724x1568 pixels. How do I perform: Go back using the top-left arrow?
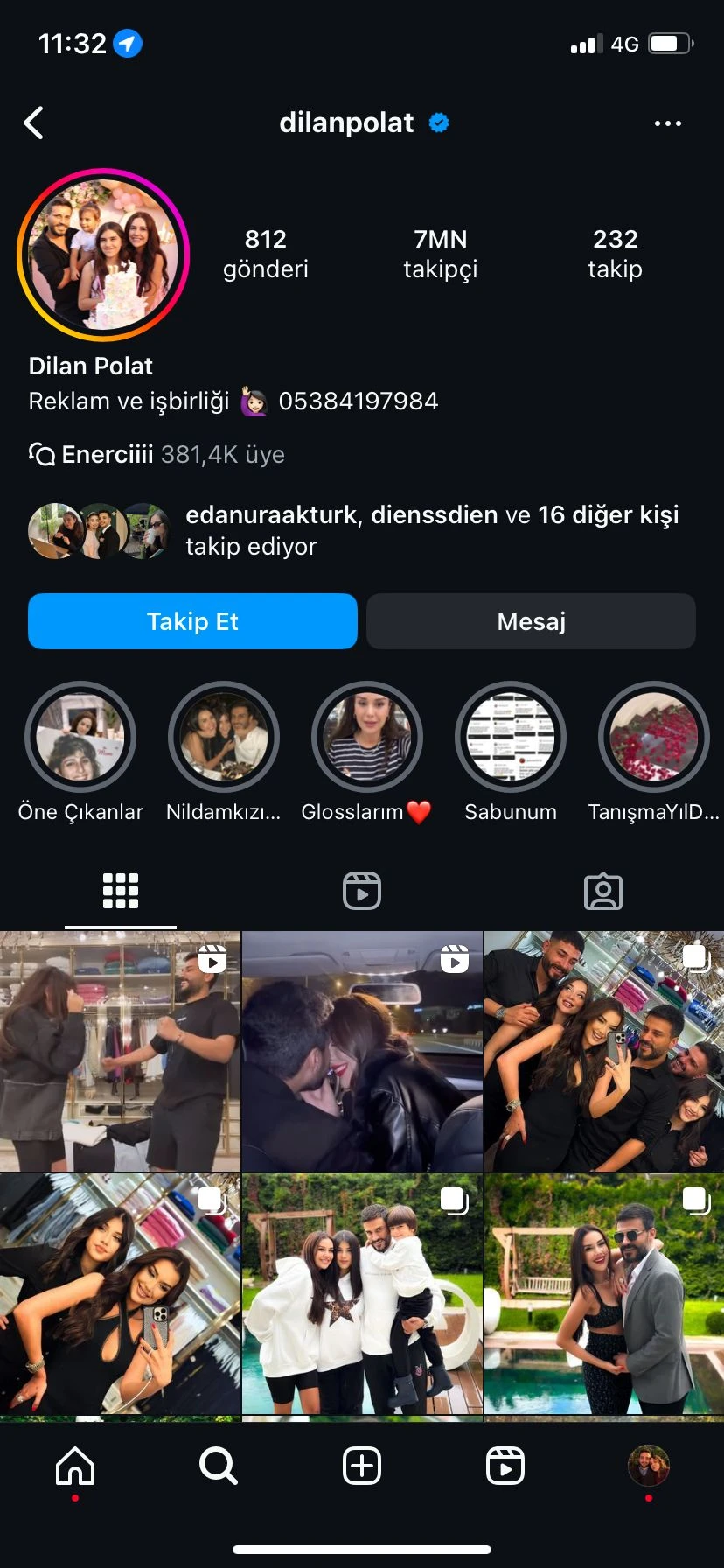[x=34, y=123]
